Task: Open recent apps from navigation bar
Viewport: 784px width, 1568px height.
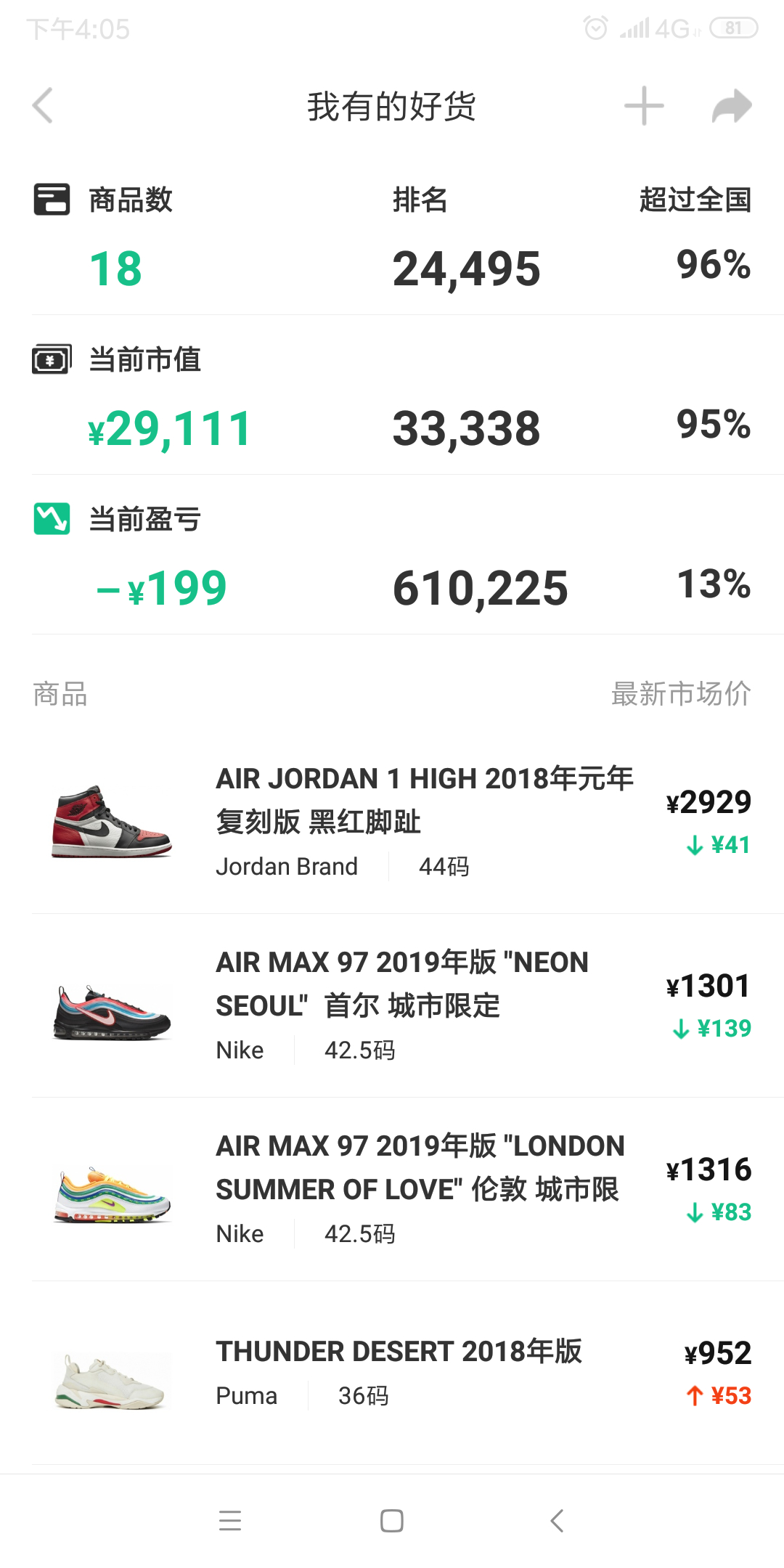Action: pos(230,1520)
